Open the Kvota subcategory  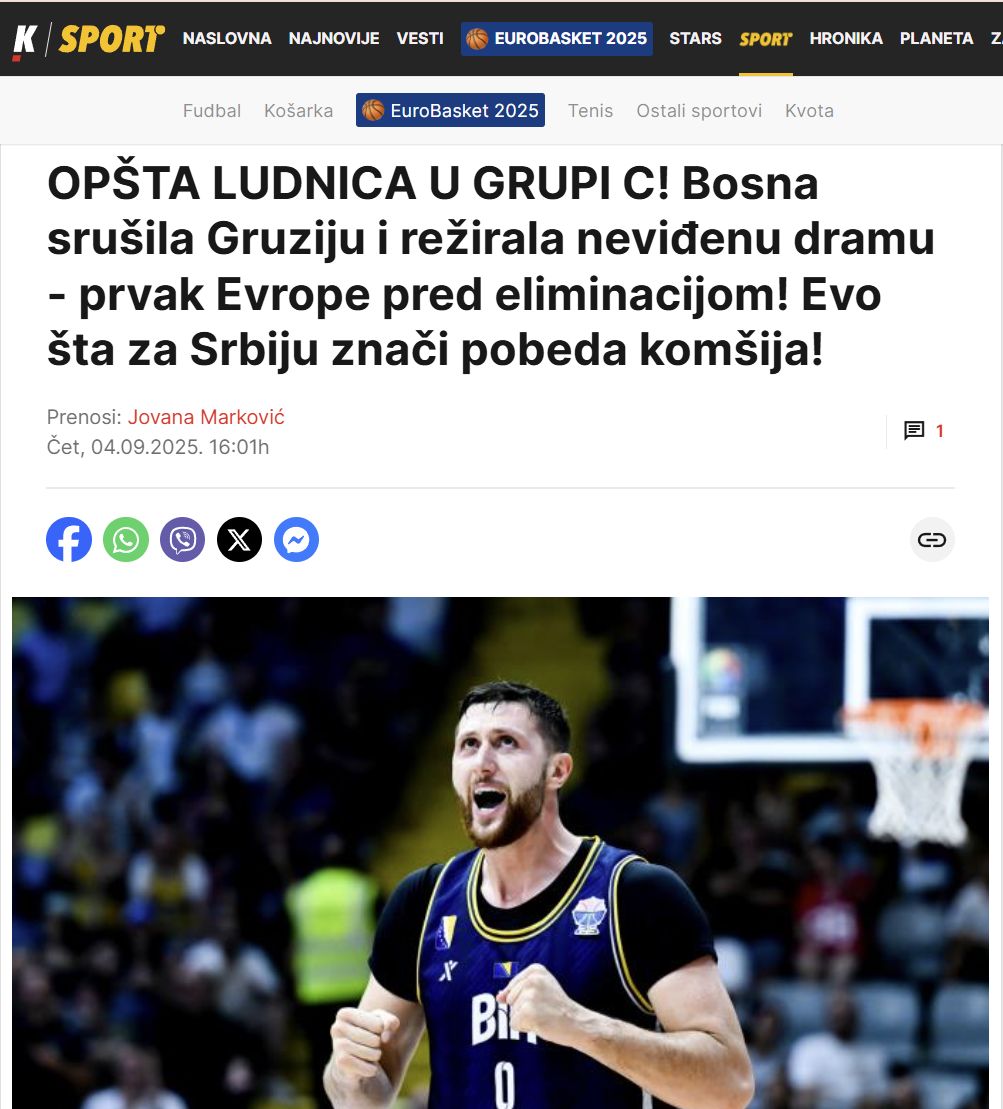[x=809, y=111]
